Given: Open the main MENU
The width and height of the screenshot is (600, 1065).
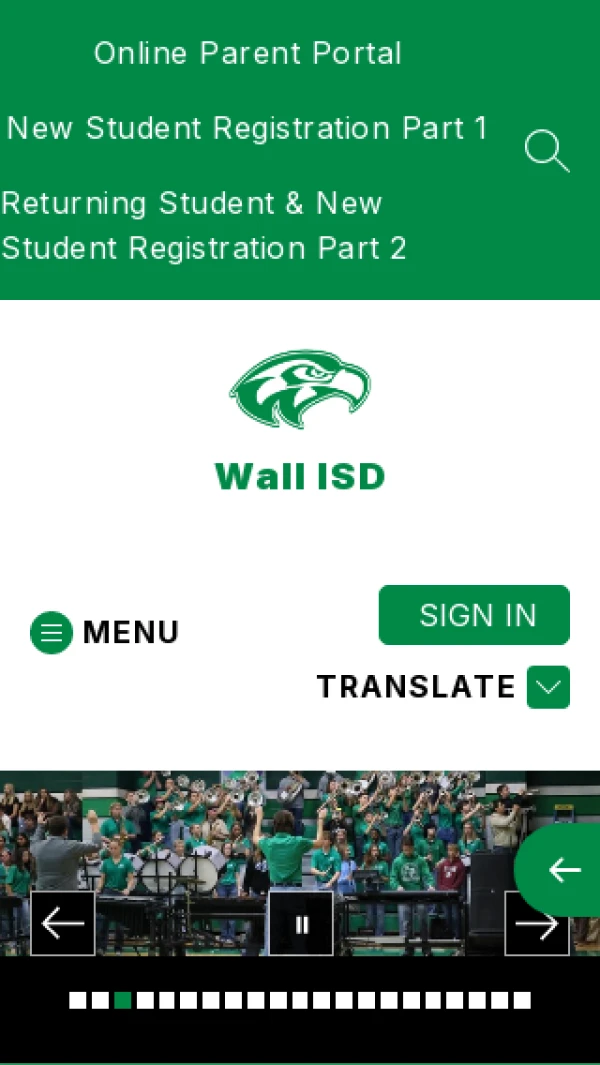Looking at the screenshot, I should pos(104,632).
